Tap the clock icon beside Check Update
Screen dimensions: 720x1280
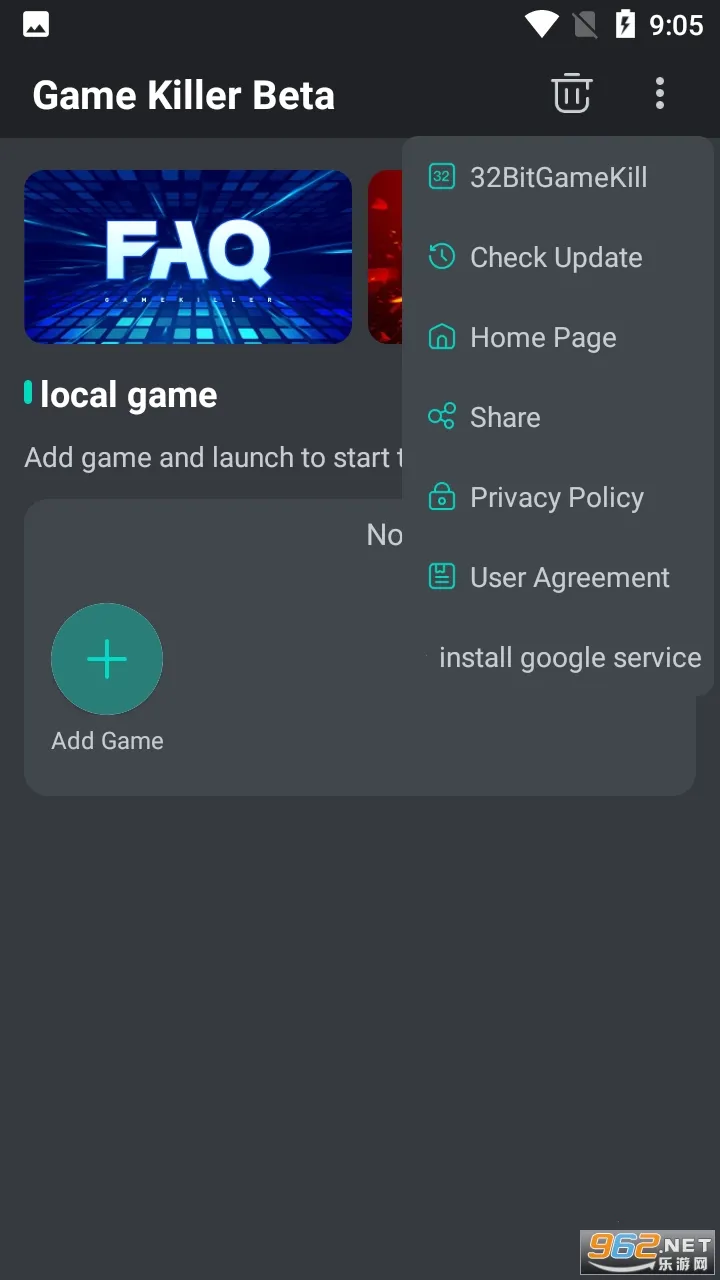(x=441, y=257)
